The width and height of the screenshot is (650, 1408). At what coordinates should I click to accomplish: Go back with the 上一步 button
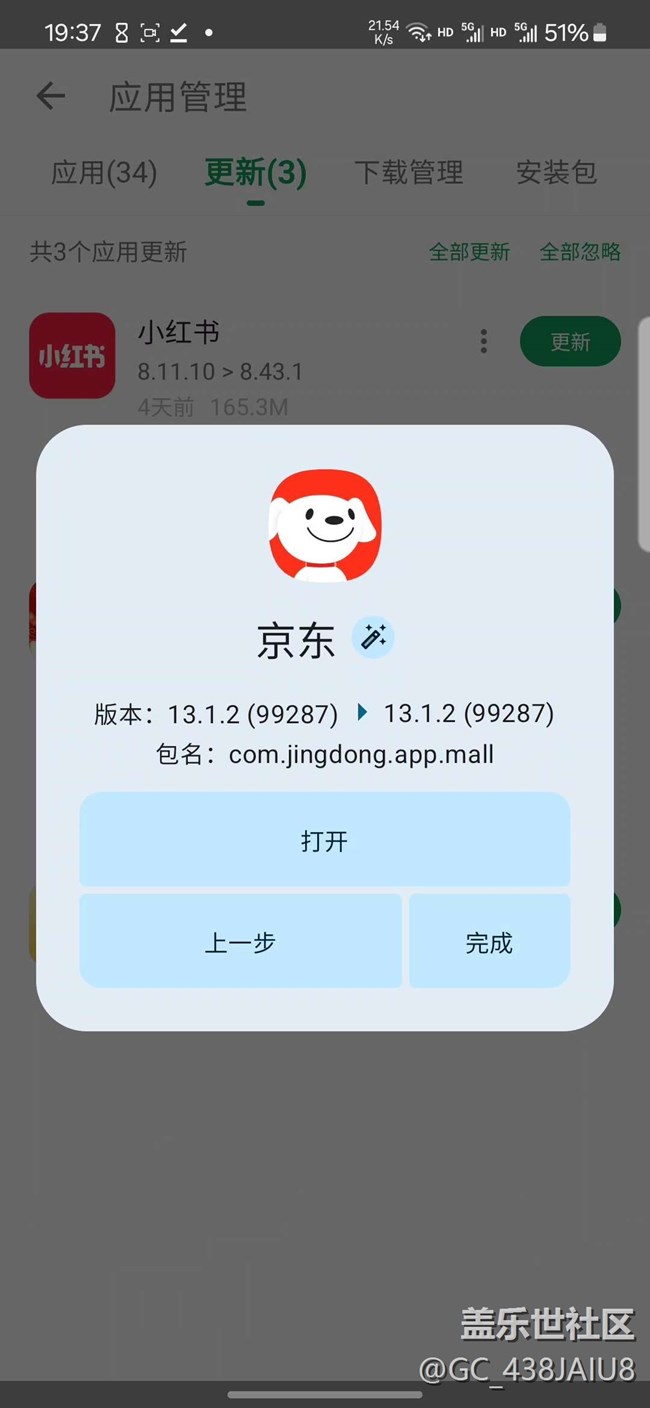click(x=240, y=942)
